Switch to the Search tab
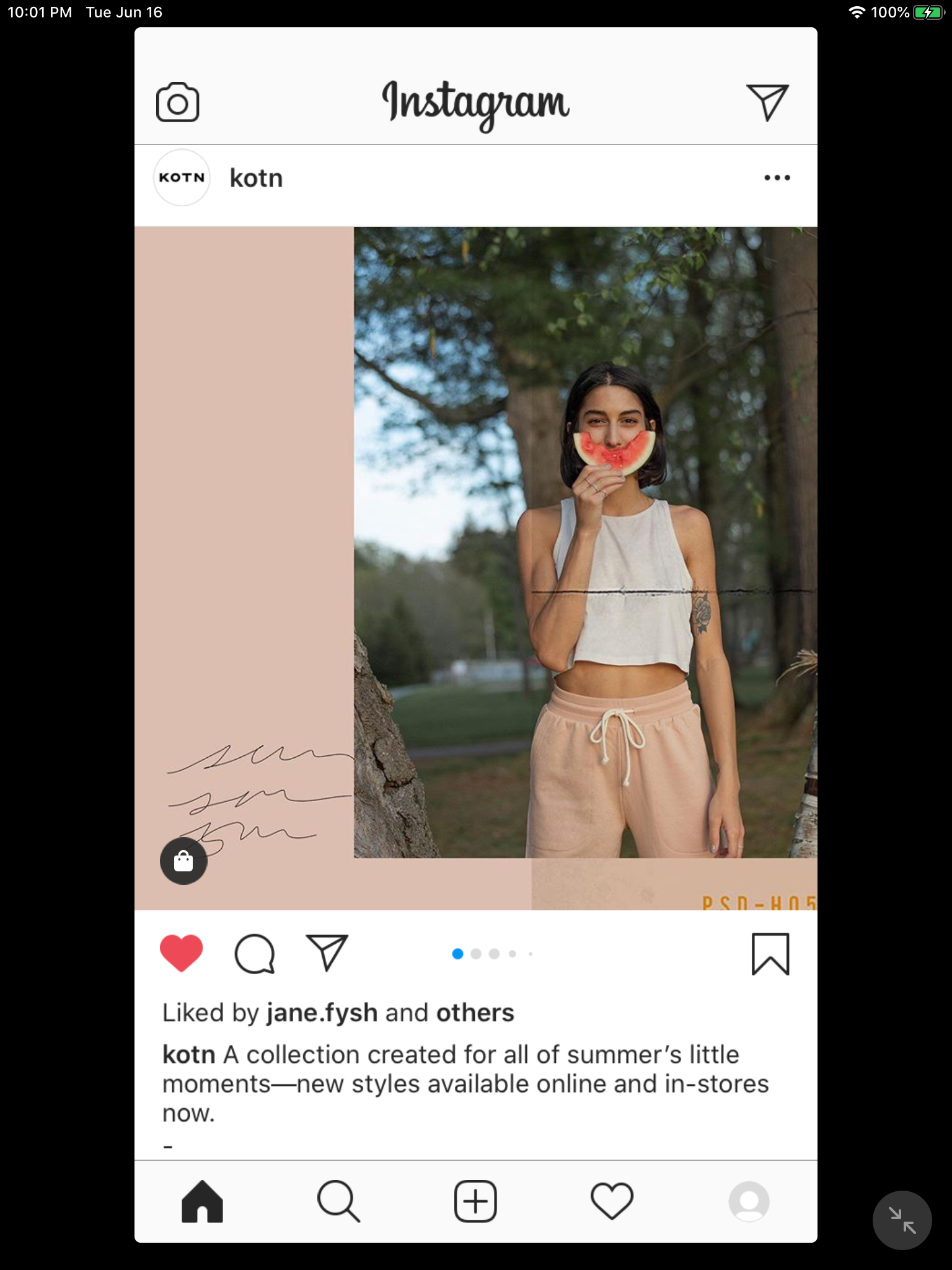 pos(338,1201)
